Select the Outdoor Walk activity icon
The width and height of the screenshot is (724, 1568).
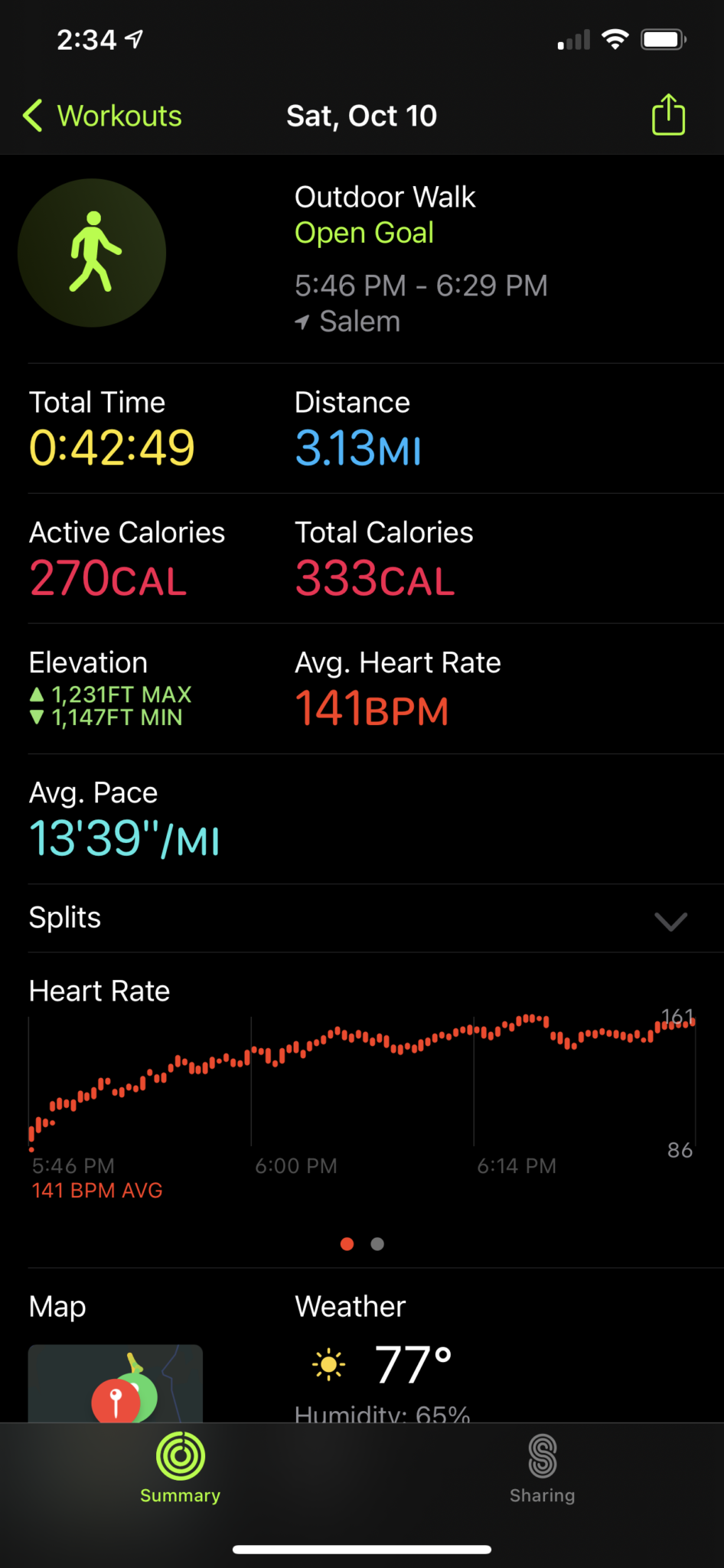tap(92, 253)
